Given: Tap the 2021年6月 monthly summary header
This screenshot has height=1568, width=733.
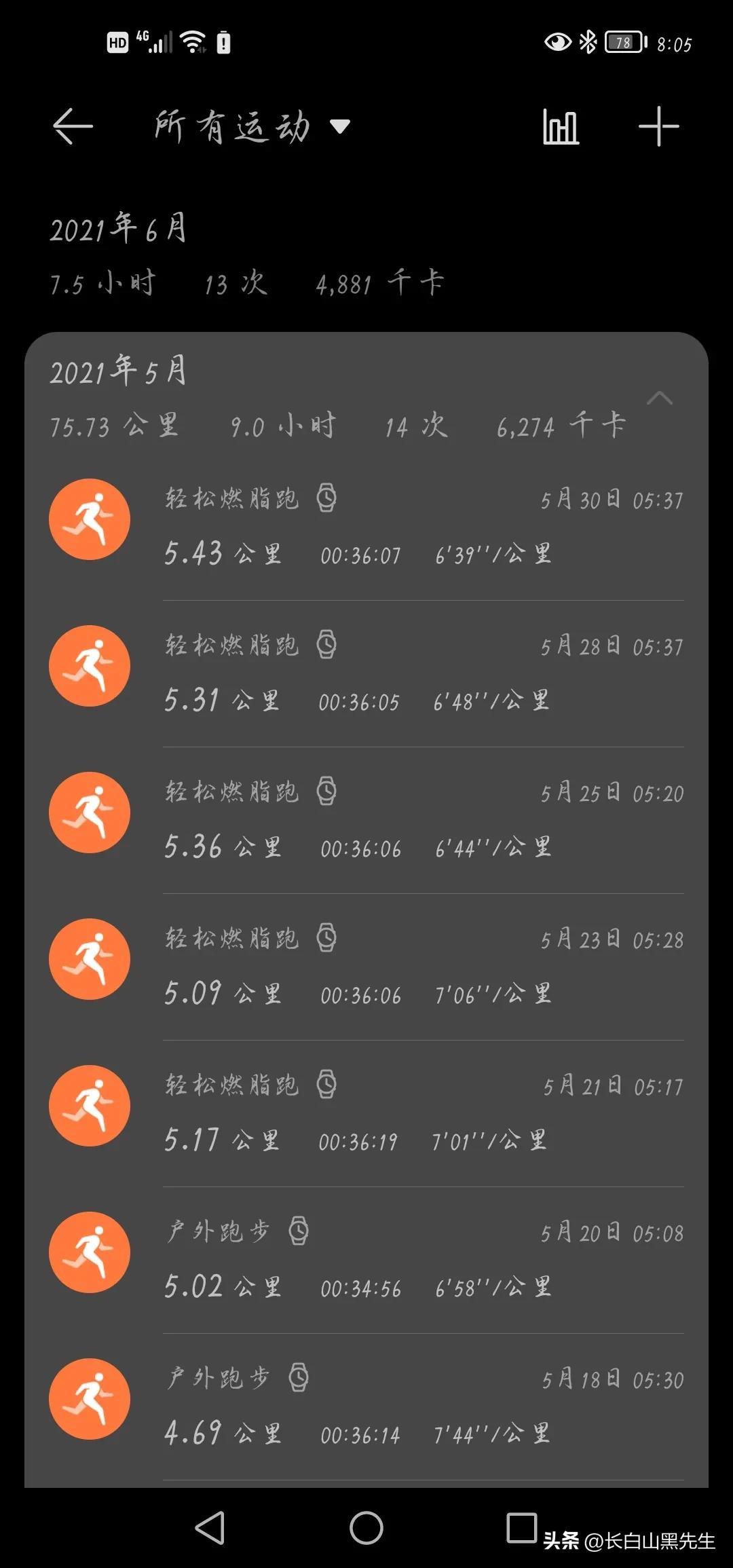Looking at the screenshot, I should click(x=119, y=229).
